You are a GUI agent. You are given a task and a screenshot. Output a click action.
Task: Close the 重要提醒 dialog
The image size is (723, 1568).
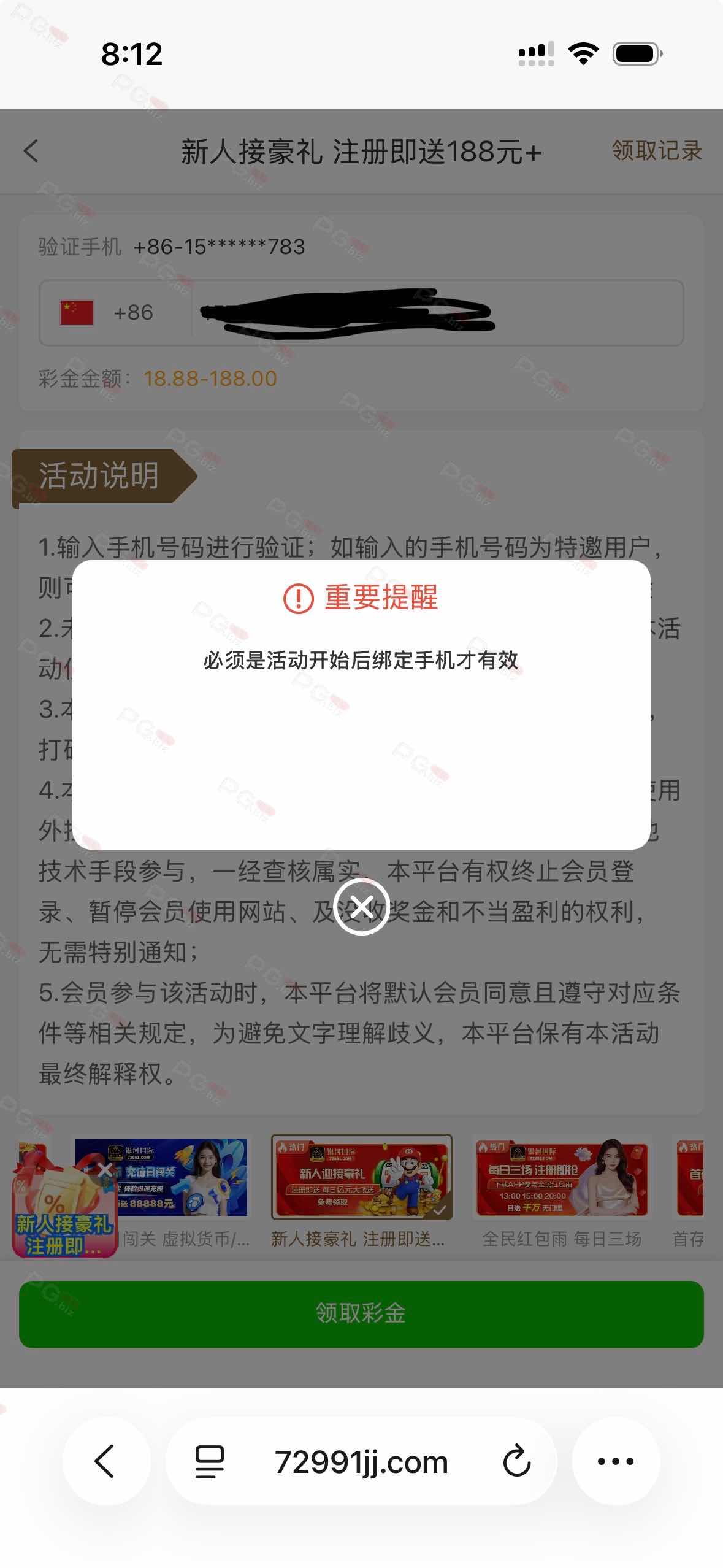pyautogui.click(x=361, y=907)
